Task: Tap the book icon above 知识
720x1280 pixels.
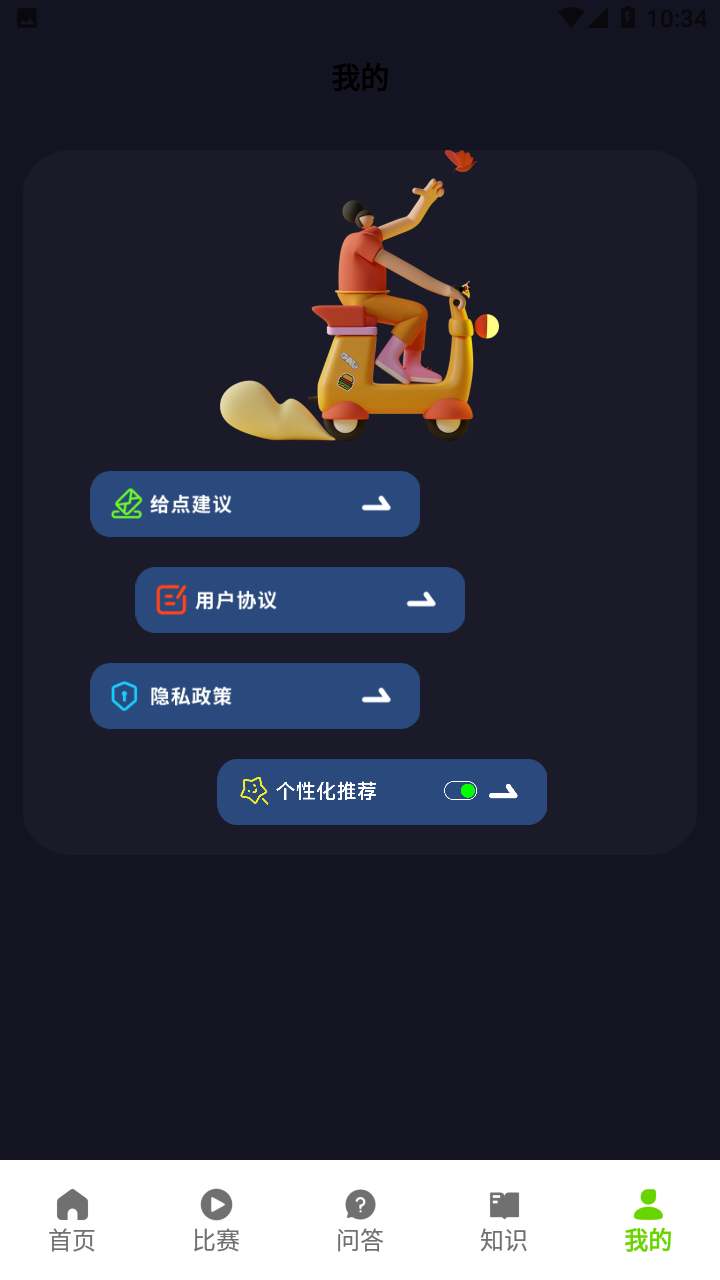Action: 503,1204
